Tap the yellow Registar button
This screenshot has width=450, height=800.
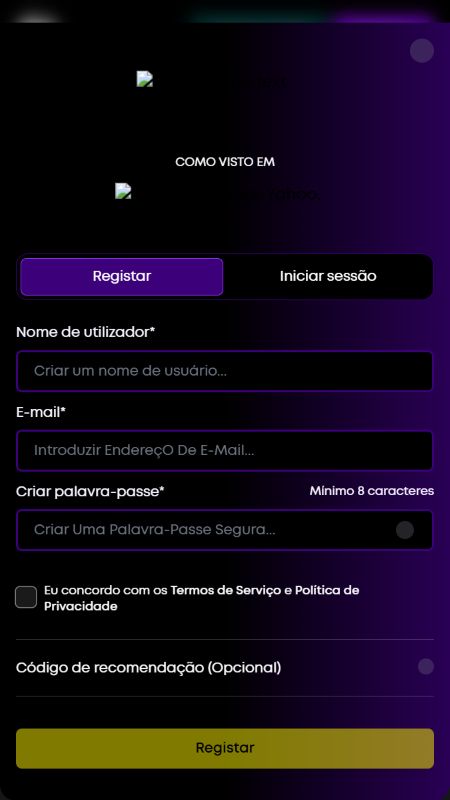click(x=224, y=748)
